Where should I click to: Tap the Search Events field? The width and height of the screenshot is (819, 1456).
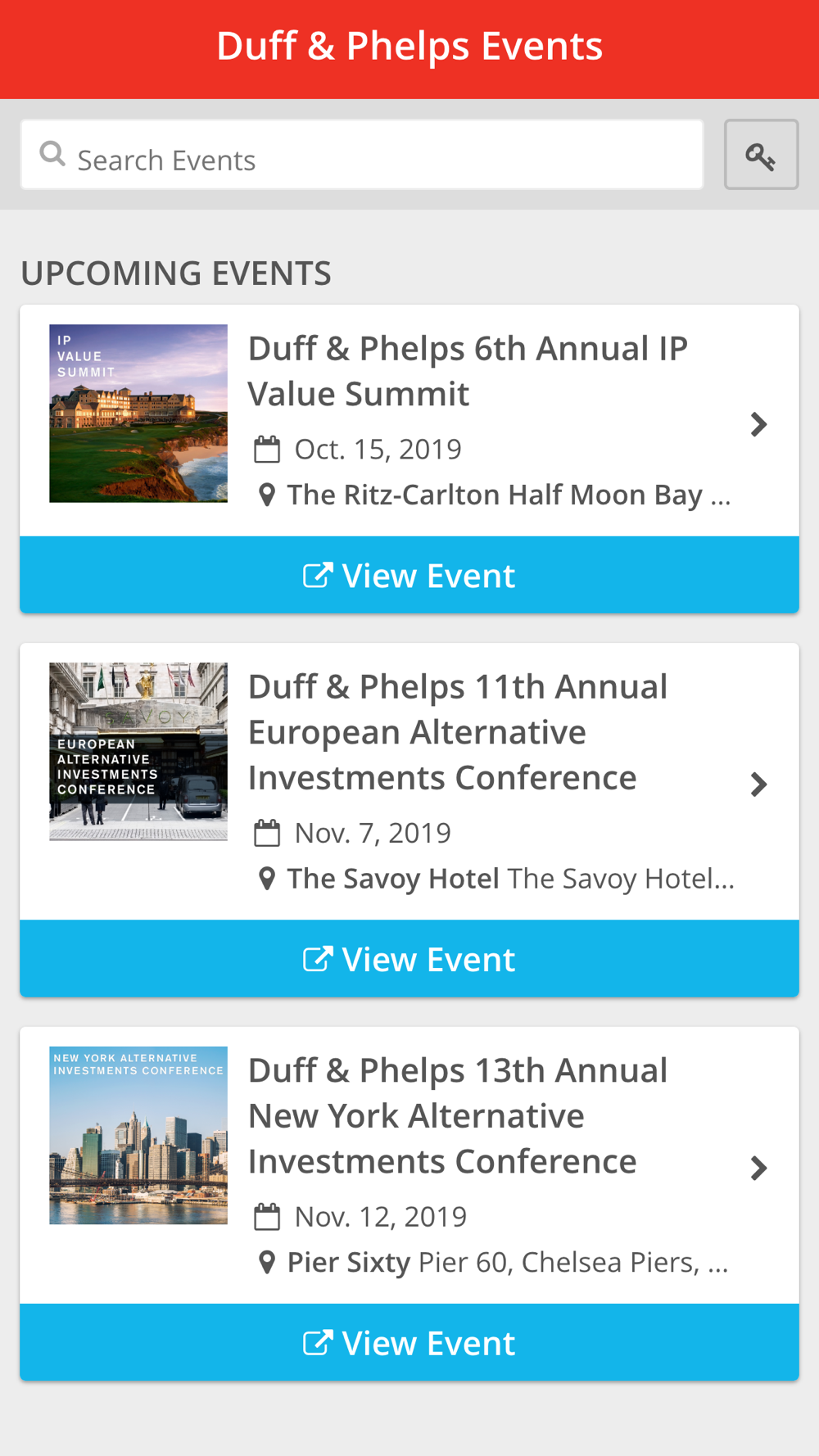[362, 155]
